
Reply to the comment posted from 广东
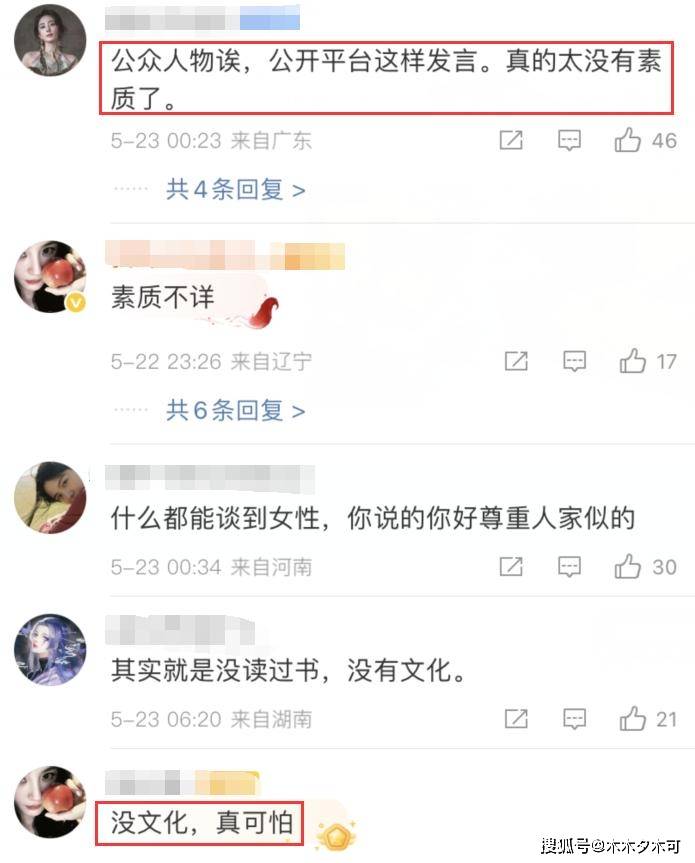tap(569, 141)
